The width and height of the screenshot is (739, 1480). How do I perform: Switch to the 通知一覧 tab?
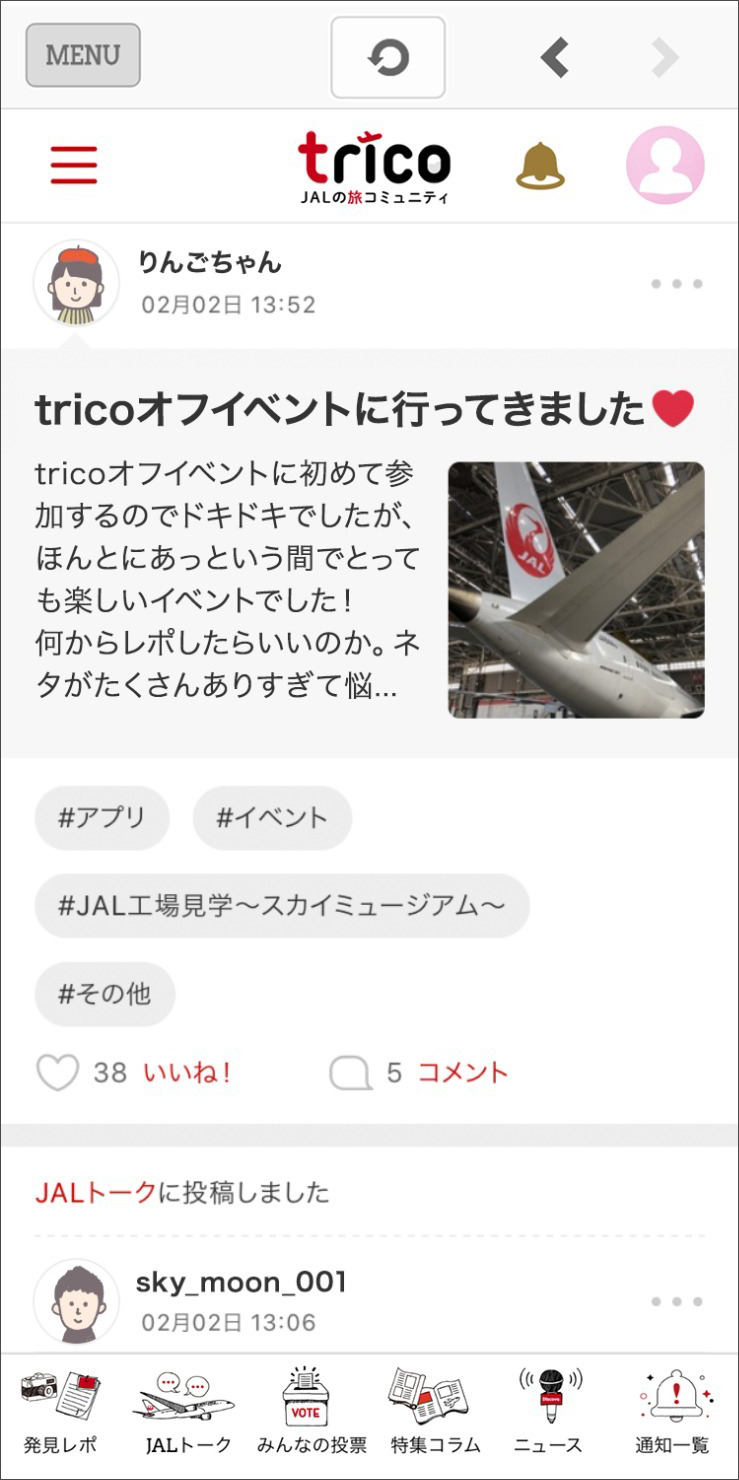click(x=673, y=1412)
